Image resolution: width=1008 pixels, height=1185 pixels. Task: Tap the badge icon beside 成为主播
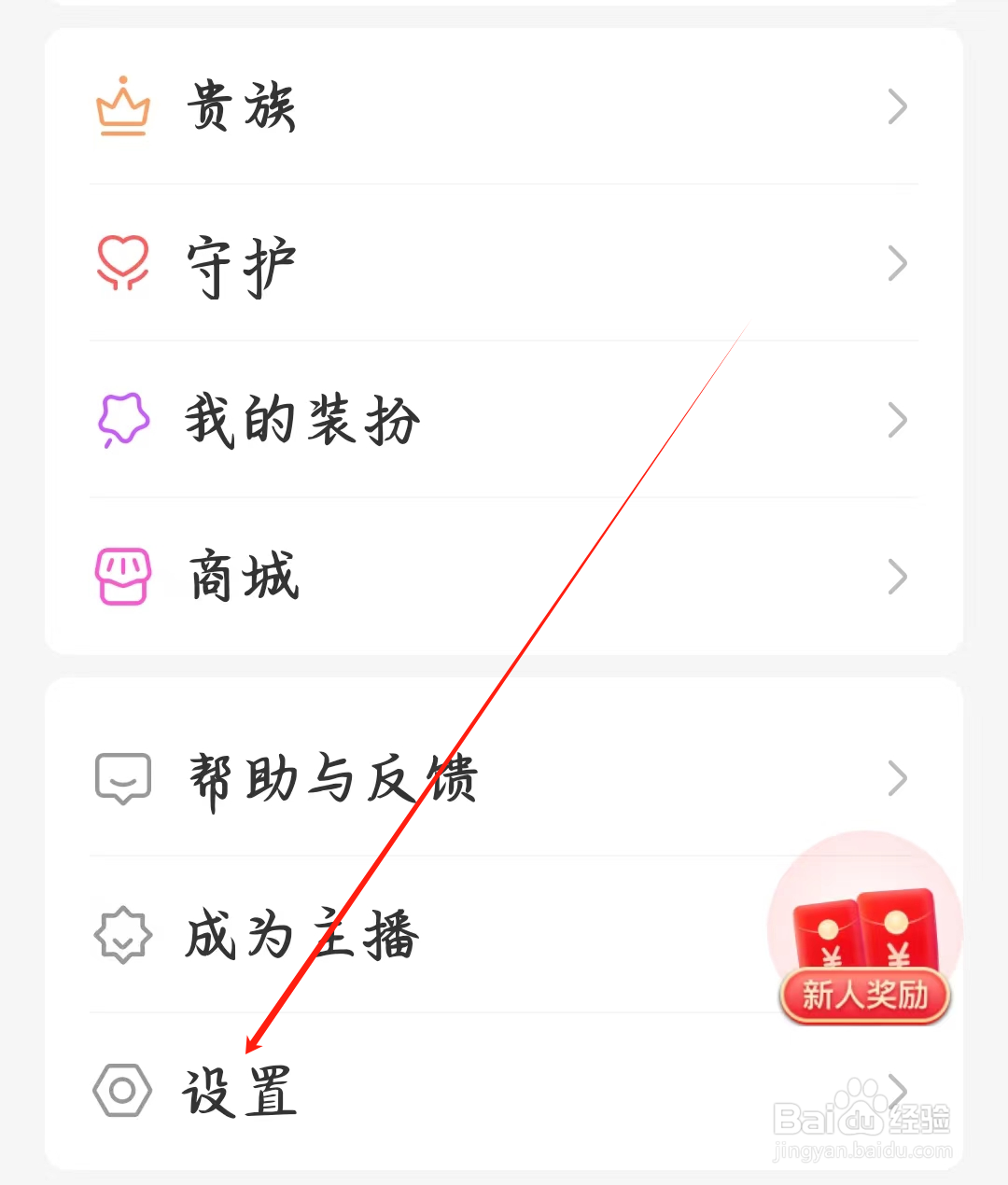coord(123,935)
